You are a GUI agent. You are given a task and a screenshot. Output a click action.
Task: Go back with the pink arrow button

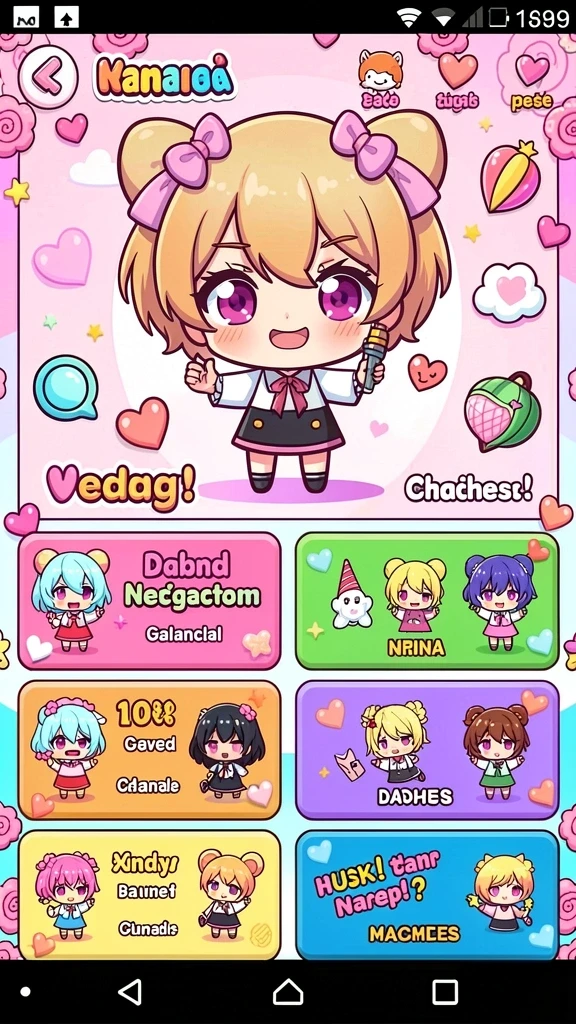click(48, 77)
